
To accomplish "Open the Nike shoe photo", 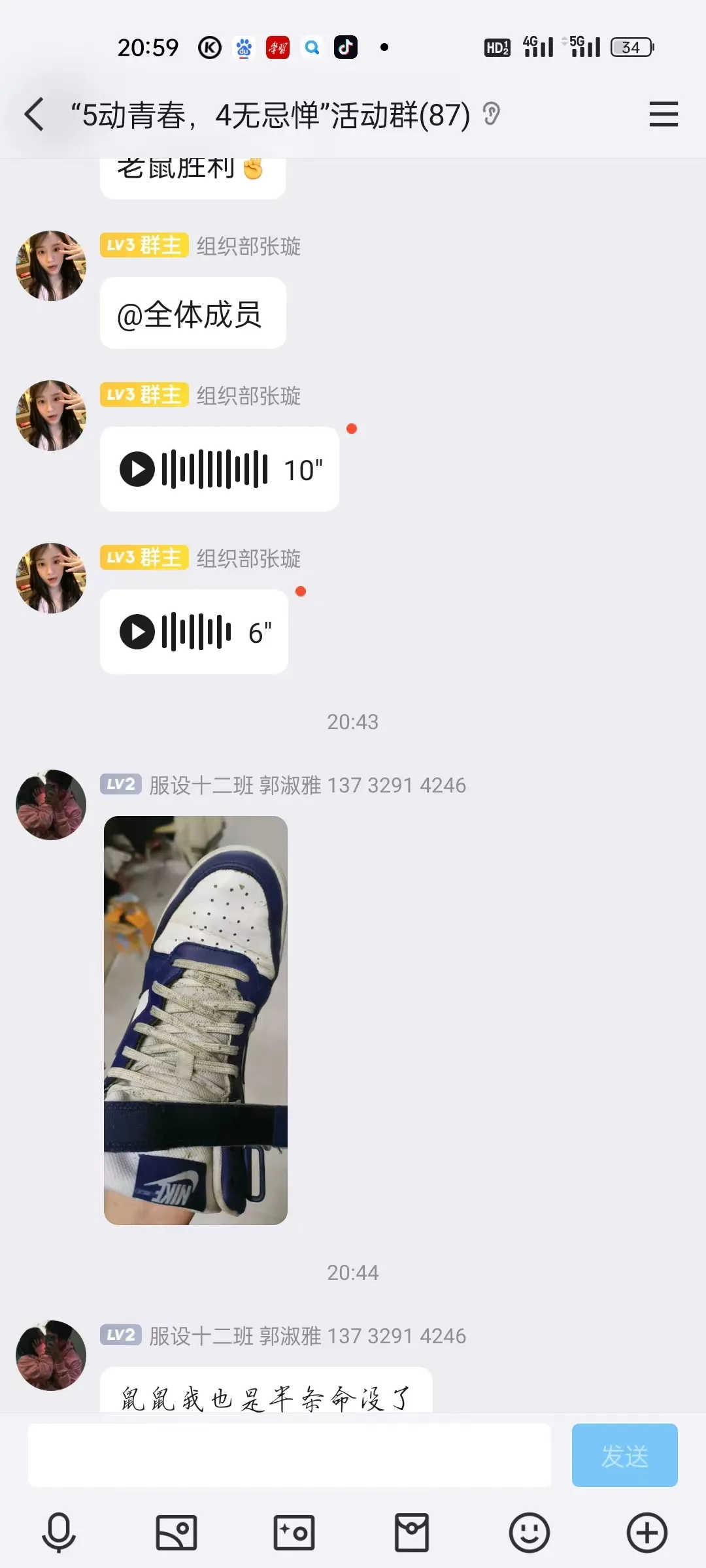I will tap(195, 1020).
